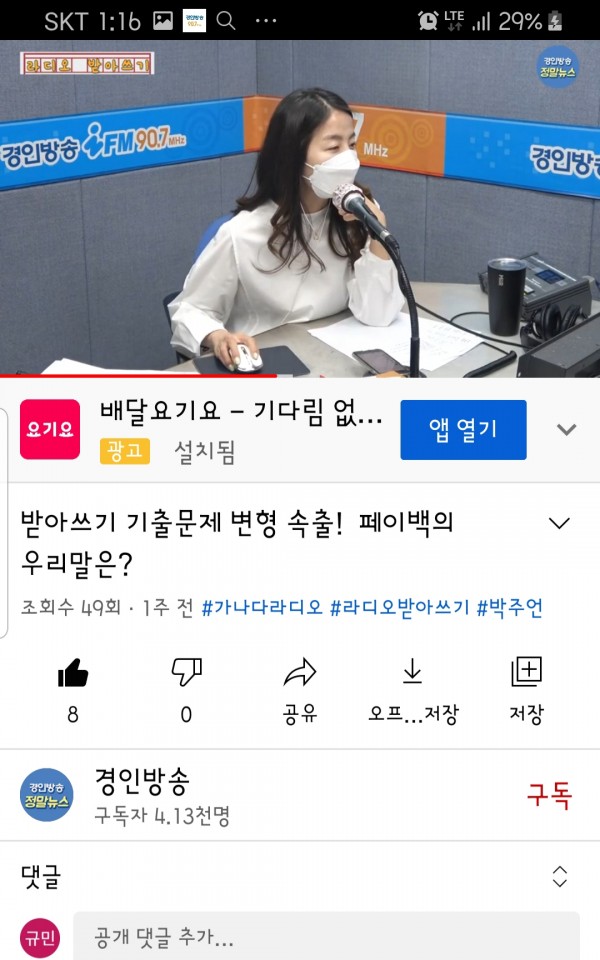This screenshot has width=600, height=960.
Task: Open the #박주언 hashtag
Action: pos(510,608)
